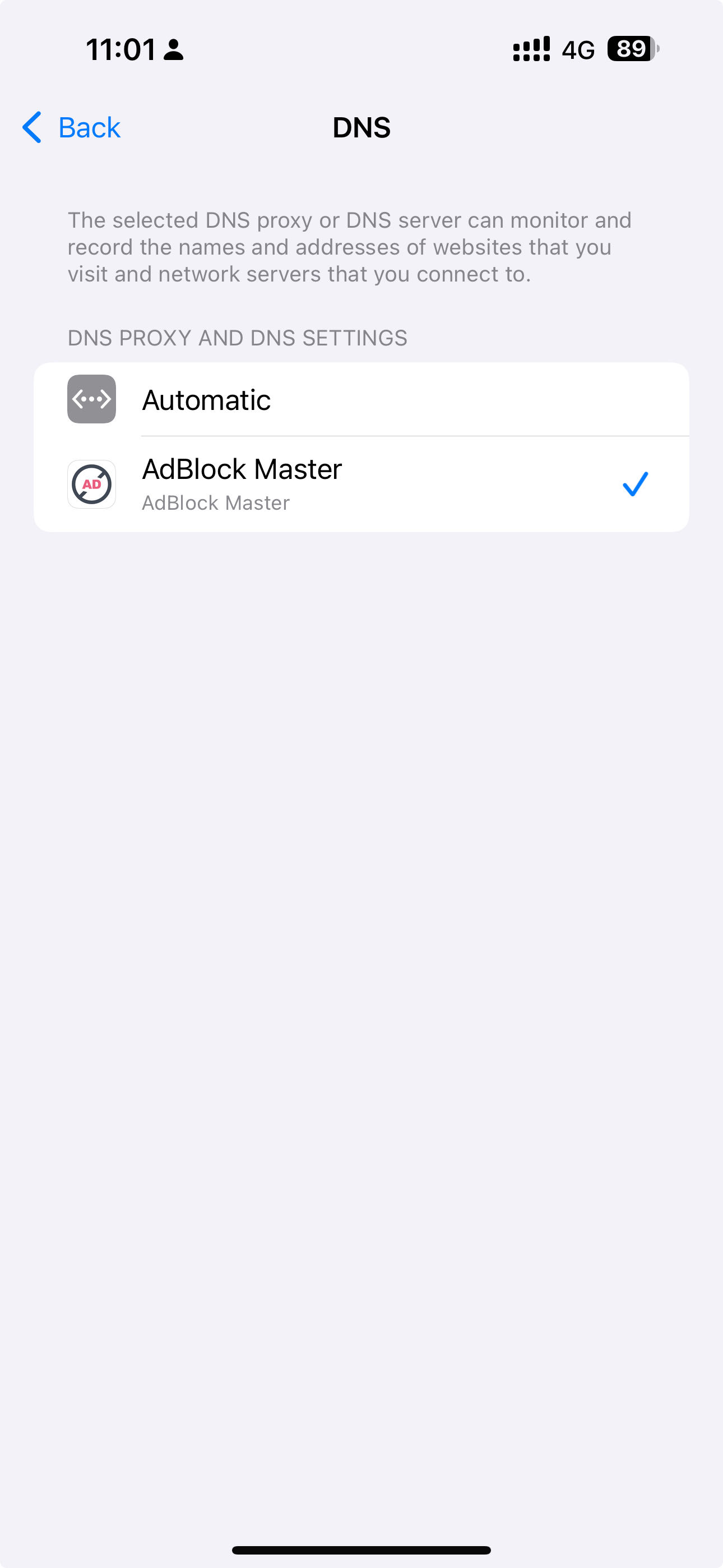The width and height of the screenshot is (723, 1568).
Task: Tap the AdBlock Master row title
Action: coord(242,468)
